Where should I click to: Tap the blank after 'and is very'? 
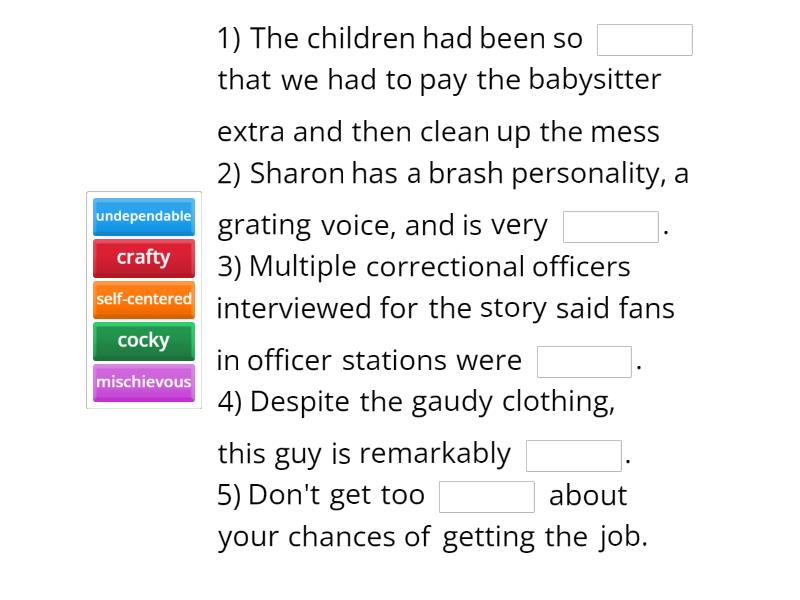click(x=610, y=227)
